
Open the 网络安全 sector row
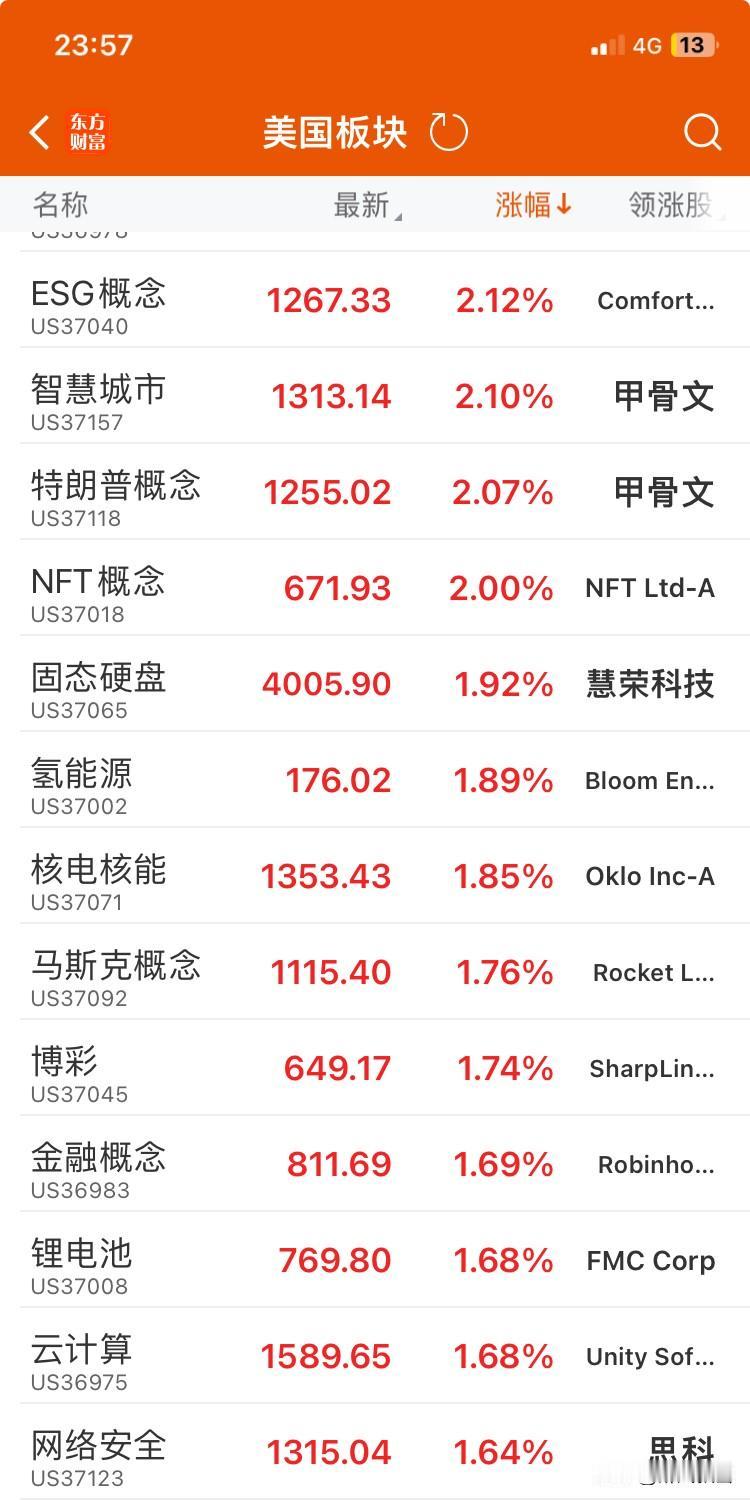point(375,1452)
